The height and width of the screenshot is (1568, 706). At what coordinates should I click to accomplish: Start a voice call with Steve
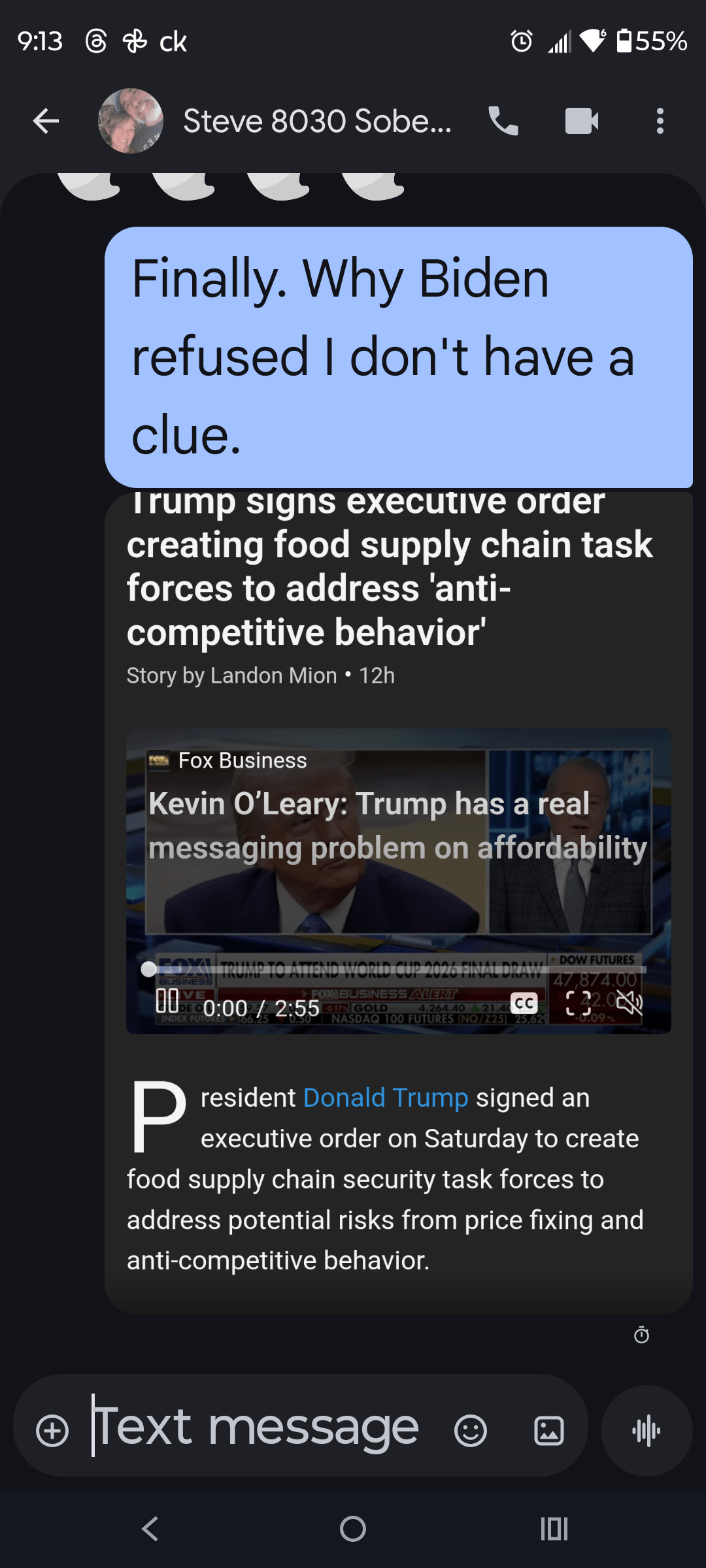503,122
